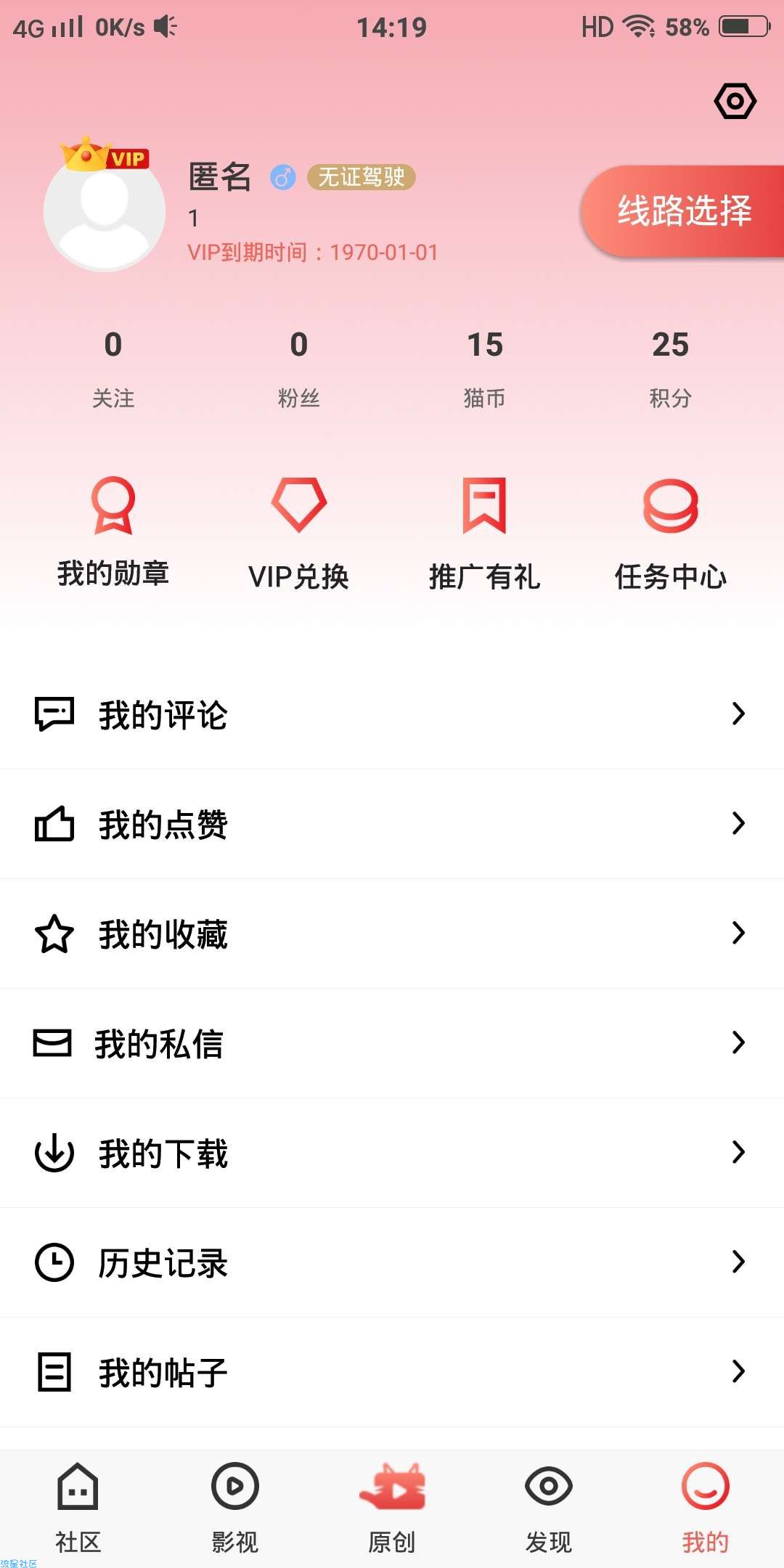Open 我的收藏 favorites
Screen dimensions: 784x1568
coord(392,934)
